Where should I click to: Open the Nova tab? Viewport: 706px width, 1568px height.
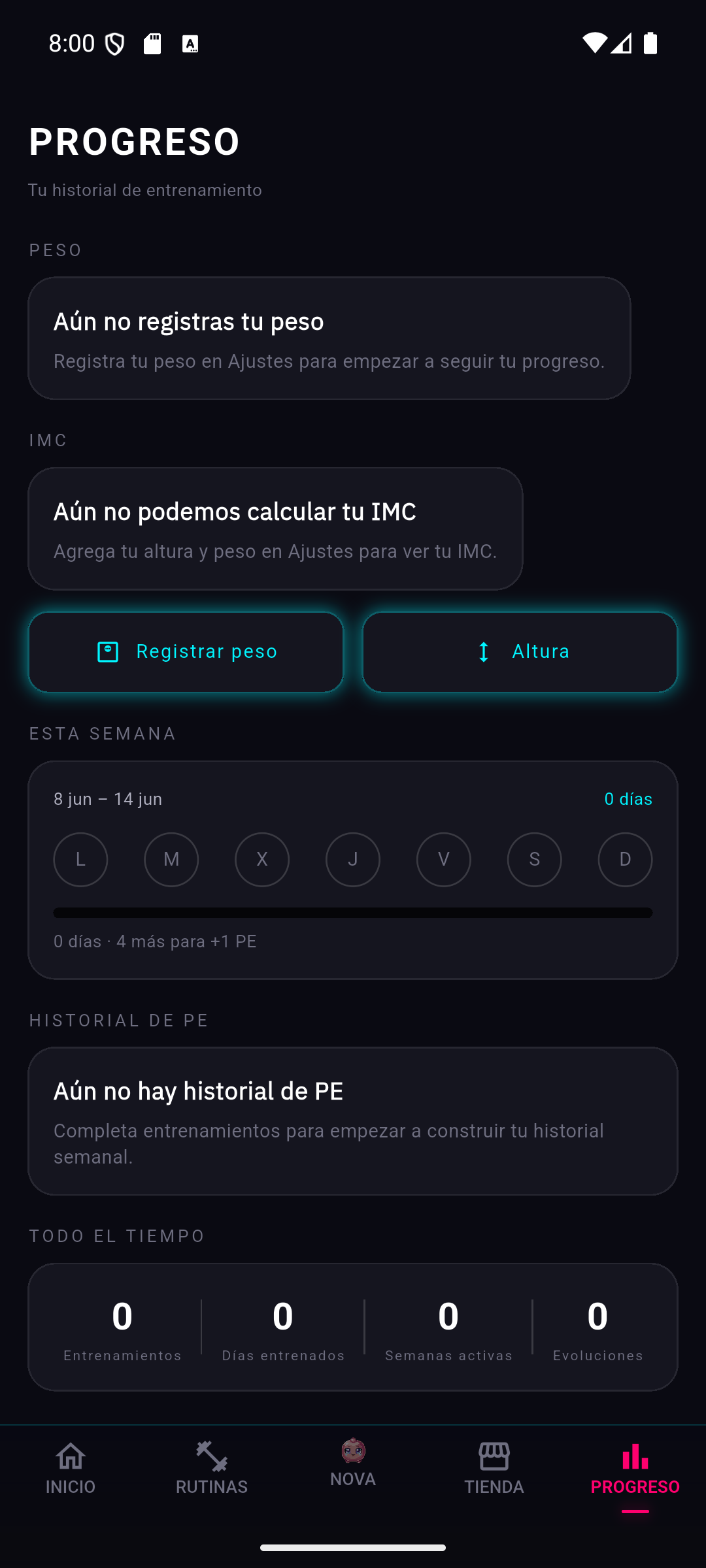(353, 1463)
